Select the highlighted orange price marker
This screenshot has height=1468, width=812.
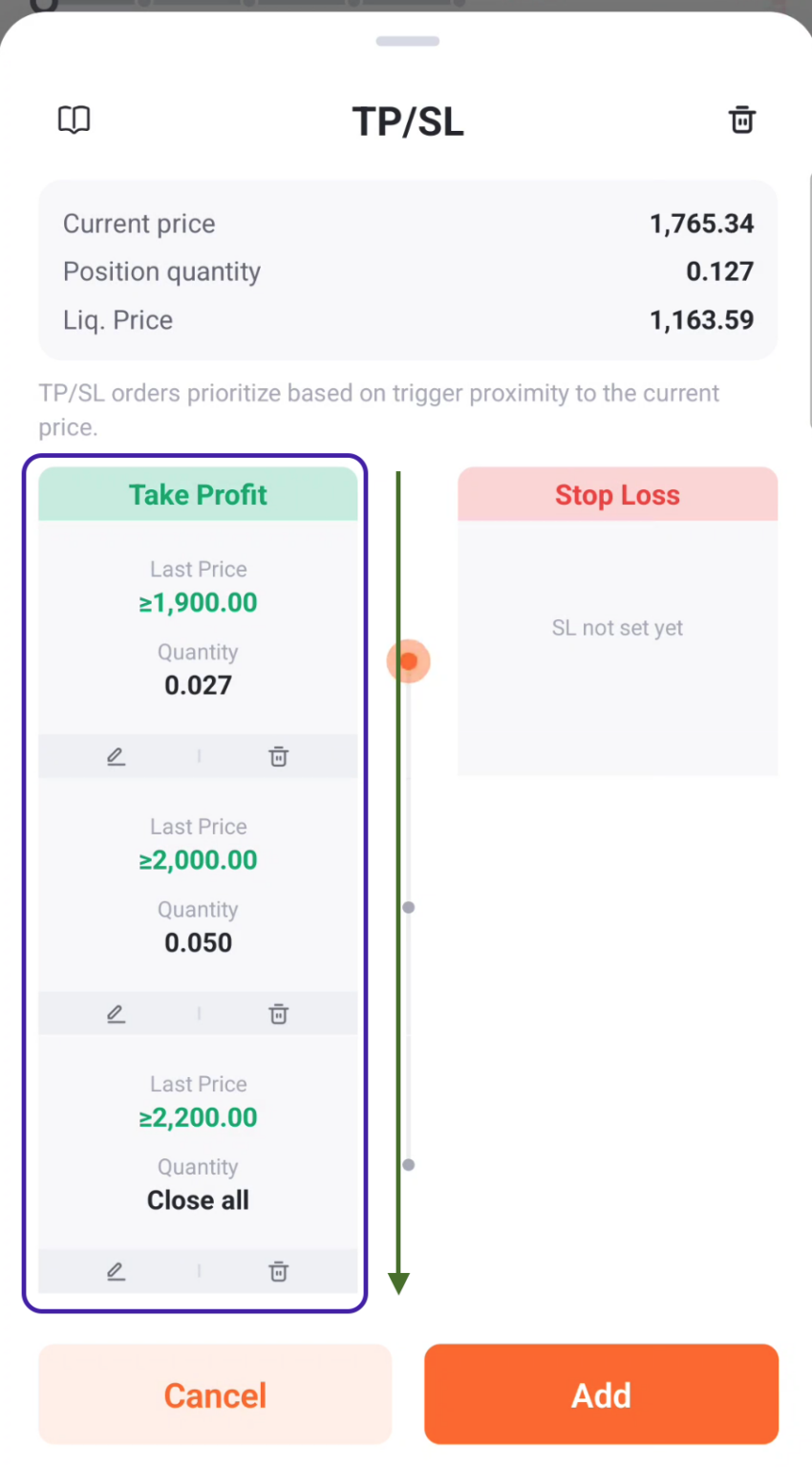(x=408, y=661)
